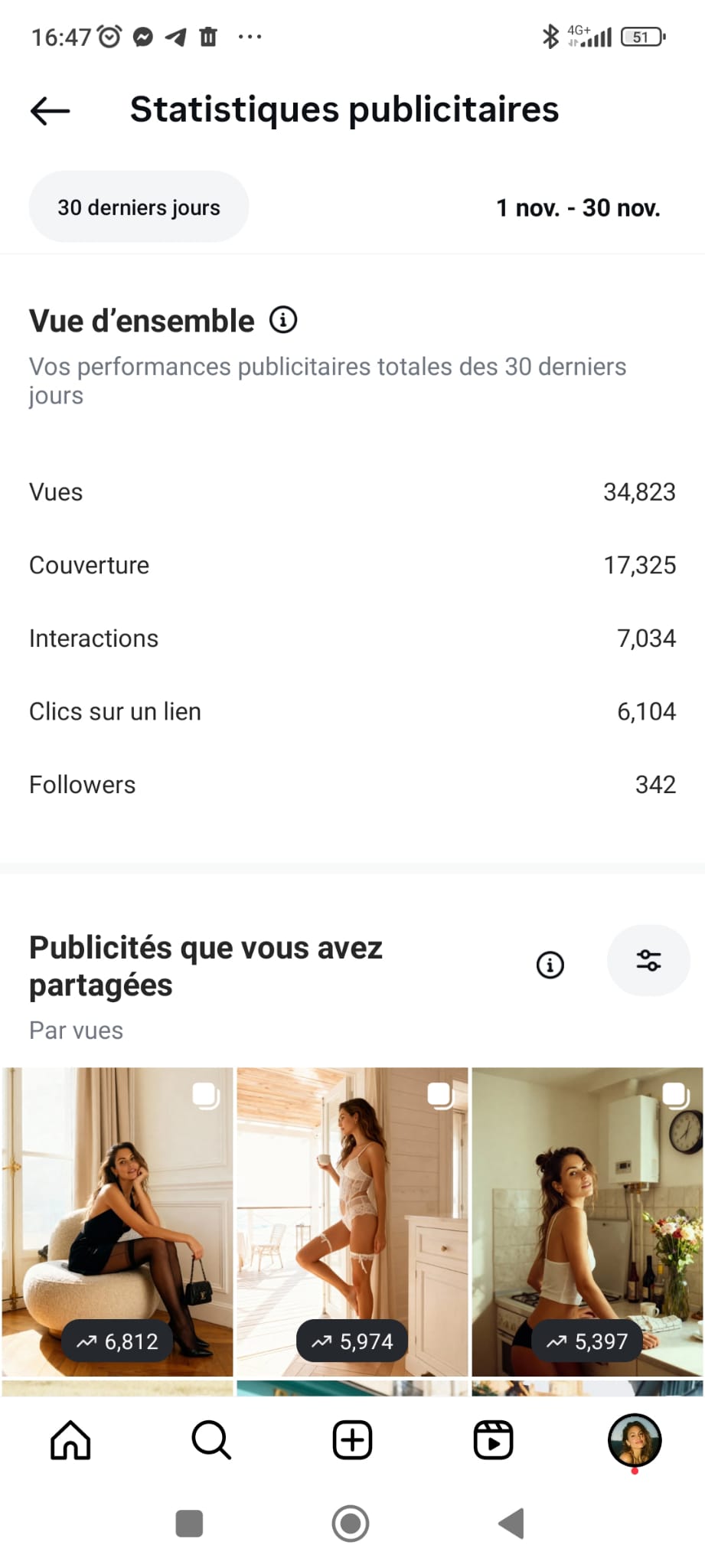Go to the Home feed tab
The height and width of the screenshot is (1568, 705).
70,1440
